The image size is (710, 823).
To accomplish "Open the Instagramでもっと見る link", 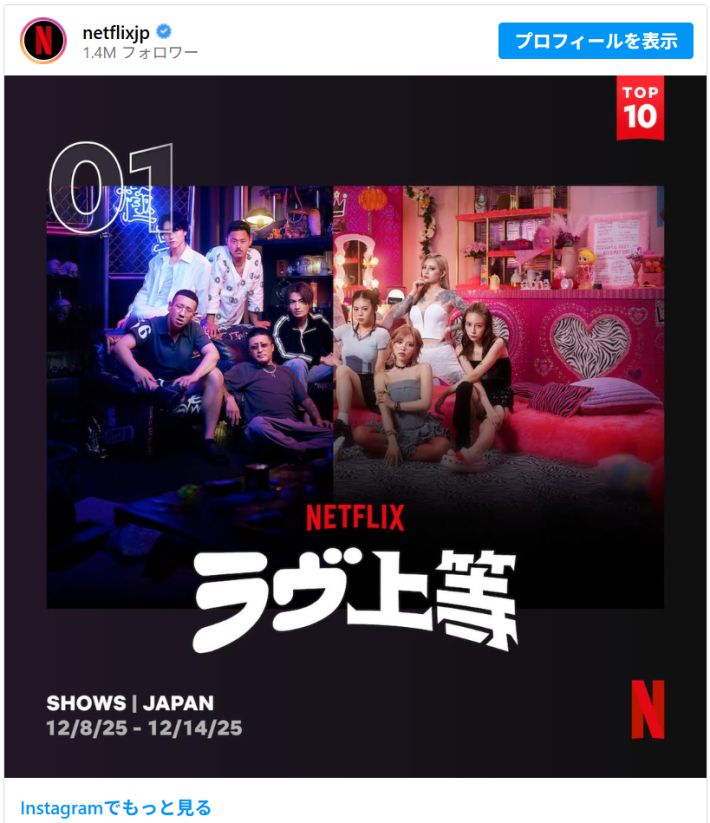I will tap(116, 807).
